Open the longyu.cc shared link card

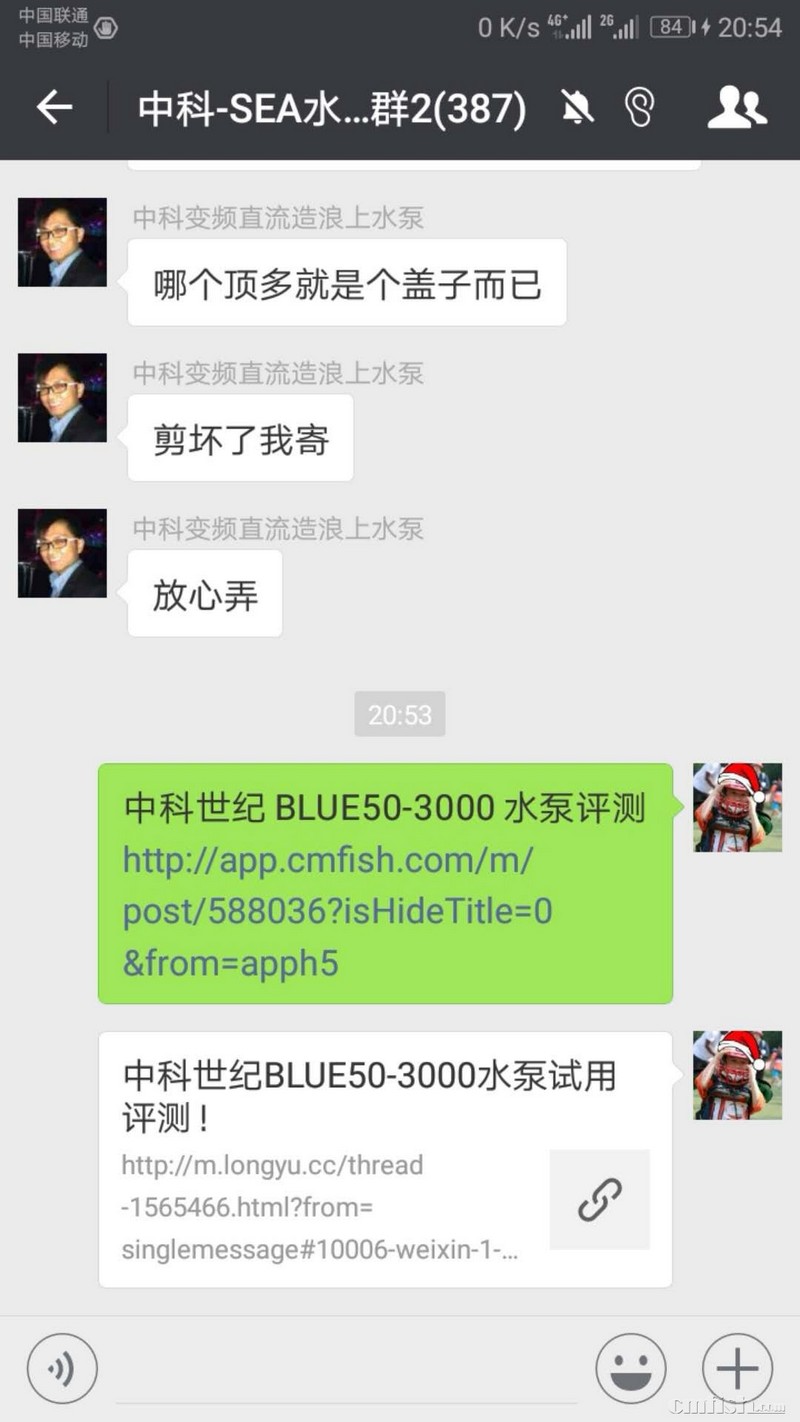[x=385, y=1160]
